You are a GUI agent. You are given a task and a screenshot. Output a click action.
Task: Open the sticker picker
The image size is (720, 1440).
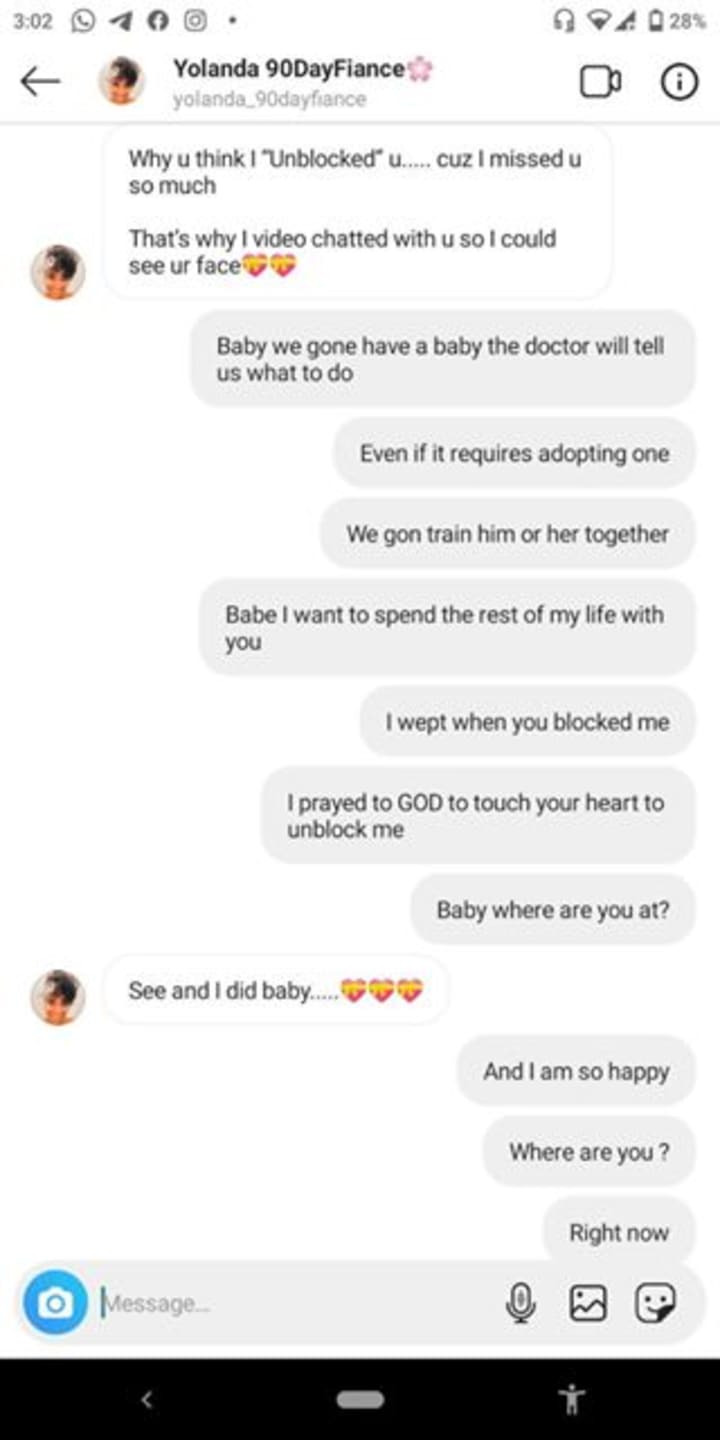pyautogui.click(x=655, y=1303)
